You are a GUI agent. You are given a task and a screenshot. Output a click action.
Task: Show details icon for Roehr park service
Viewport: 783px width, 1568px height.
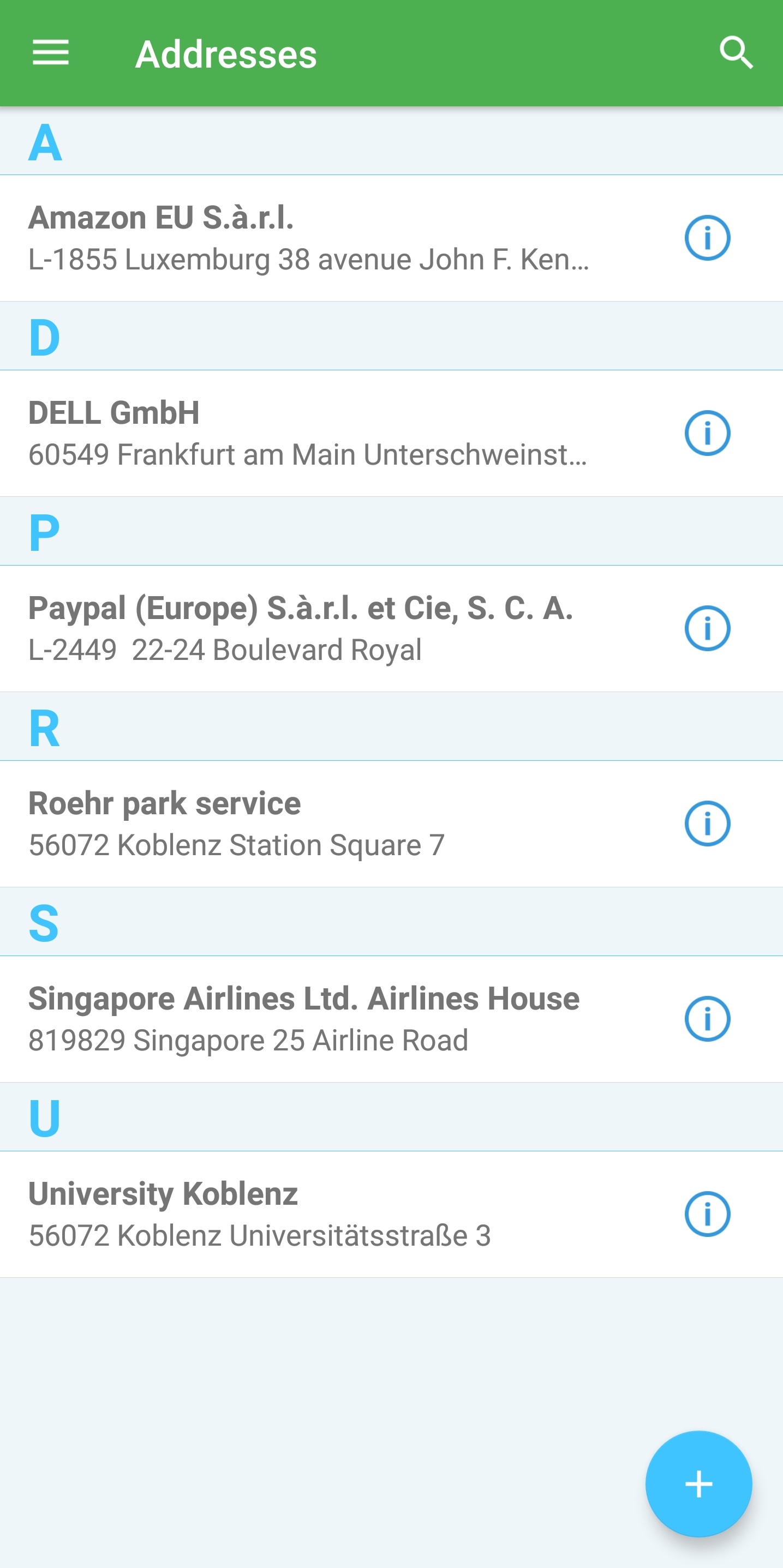pyautogui.click(x=707, y=824)
